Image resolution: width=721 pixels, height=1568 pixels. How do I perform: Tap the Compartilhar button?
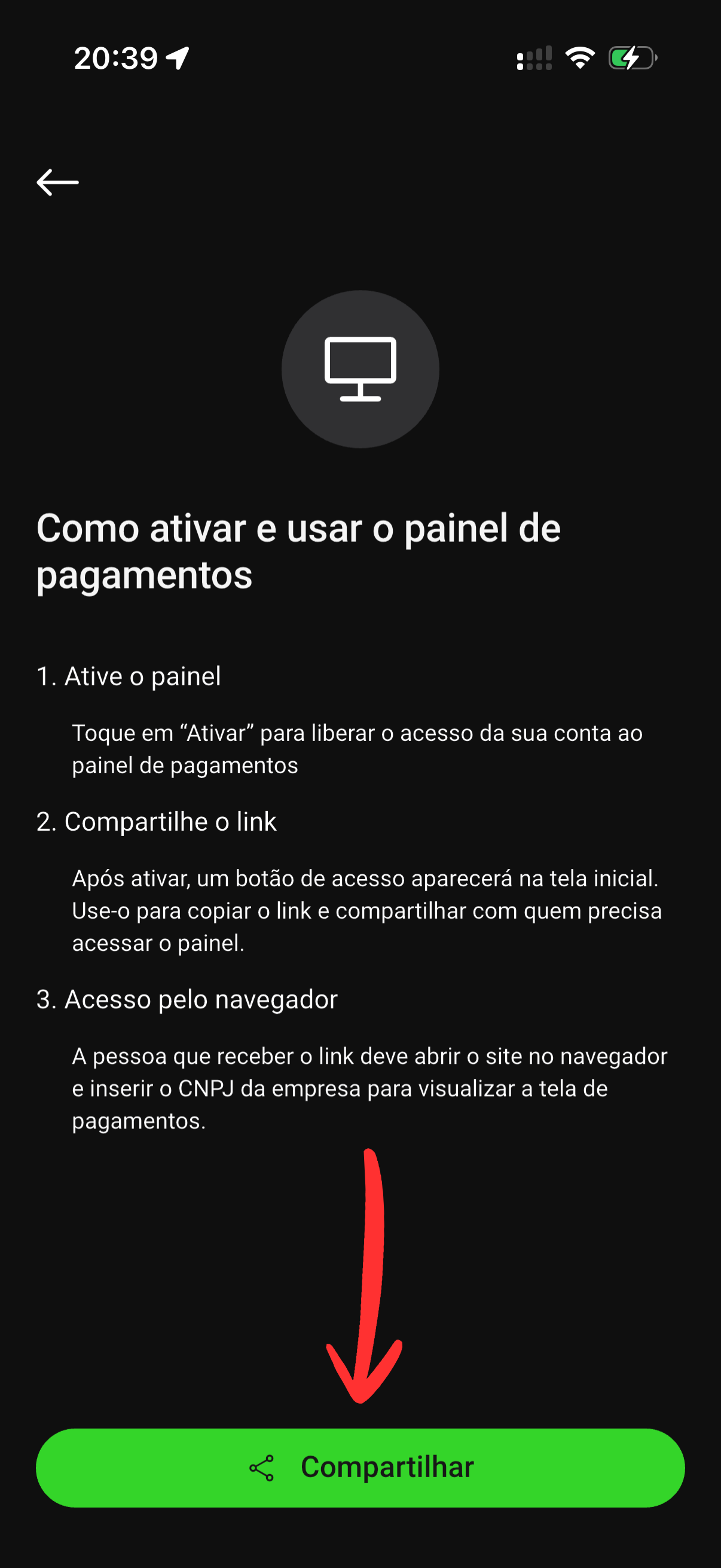point(360,1468)
